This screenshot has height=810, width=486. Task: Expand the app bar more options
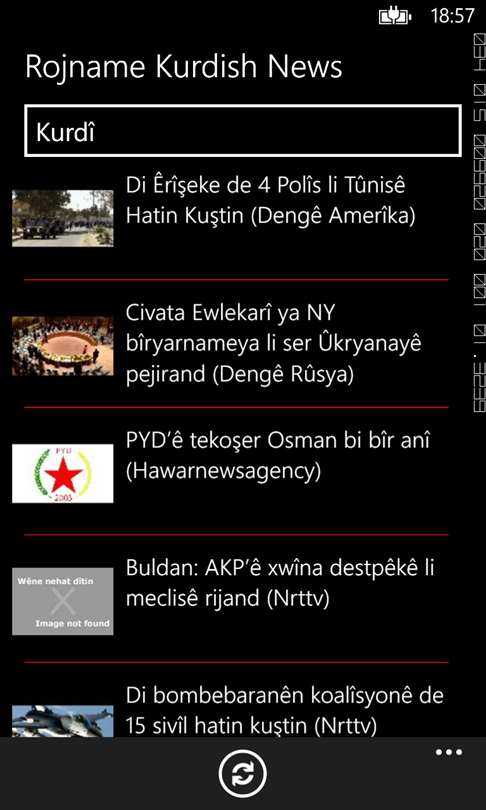(x=448, y=752)
